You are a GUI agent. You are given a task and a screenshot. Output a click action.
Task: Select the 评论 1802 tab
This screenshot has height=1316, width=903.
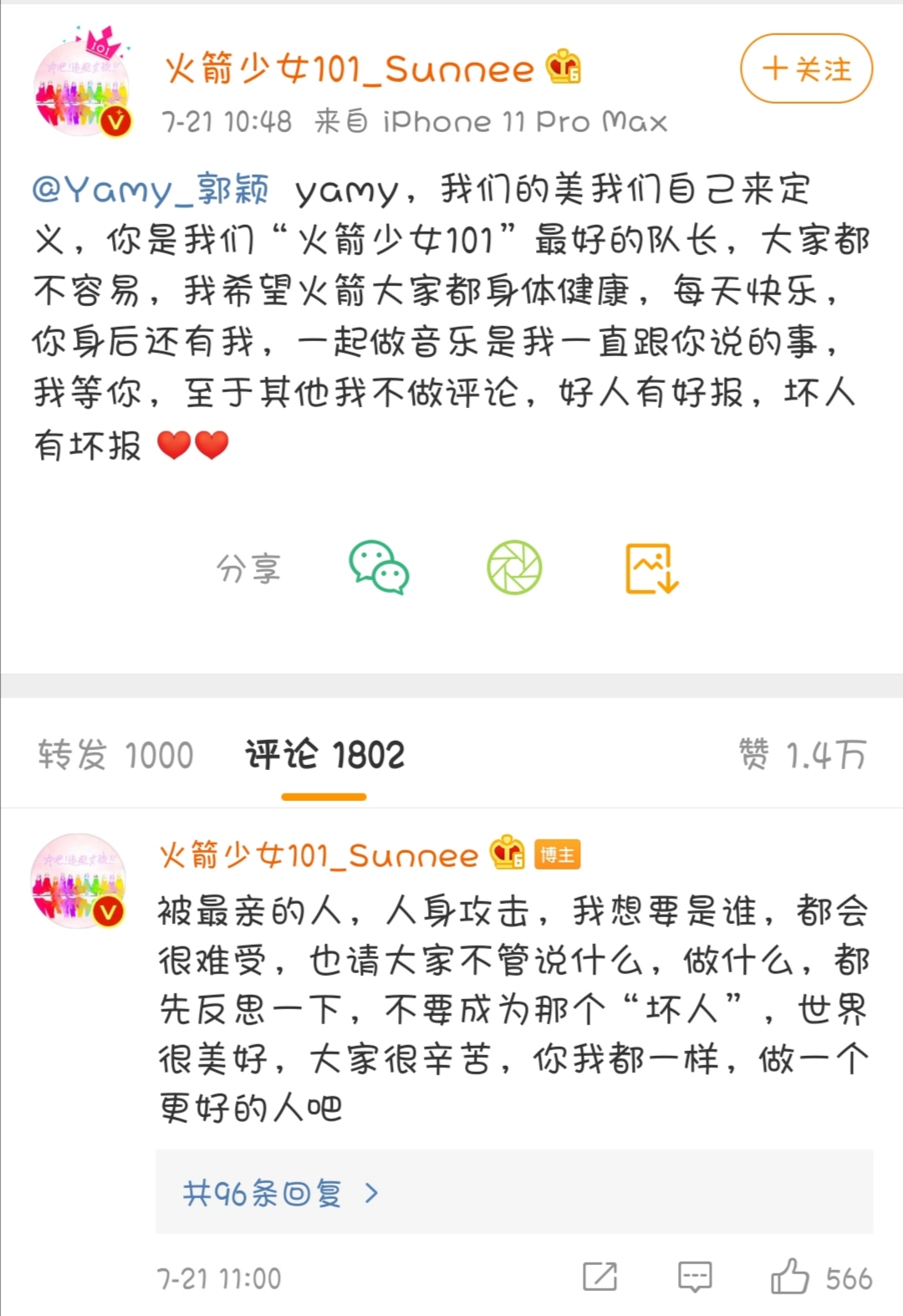click(x=324, y=755)
